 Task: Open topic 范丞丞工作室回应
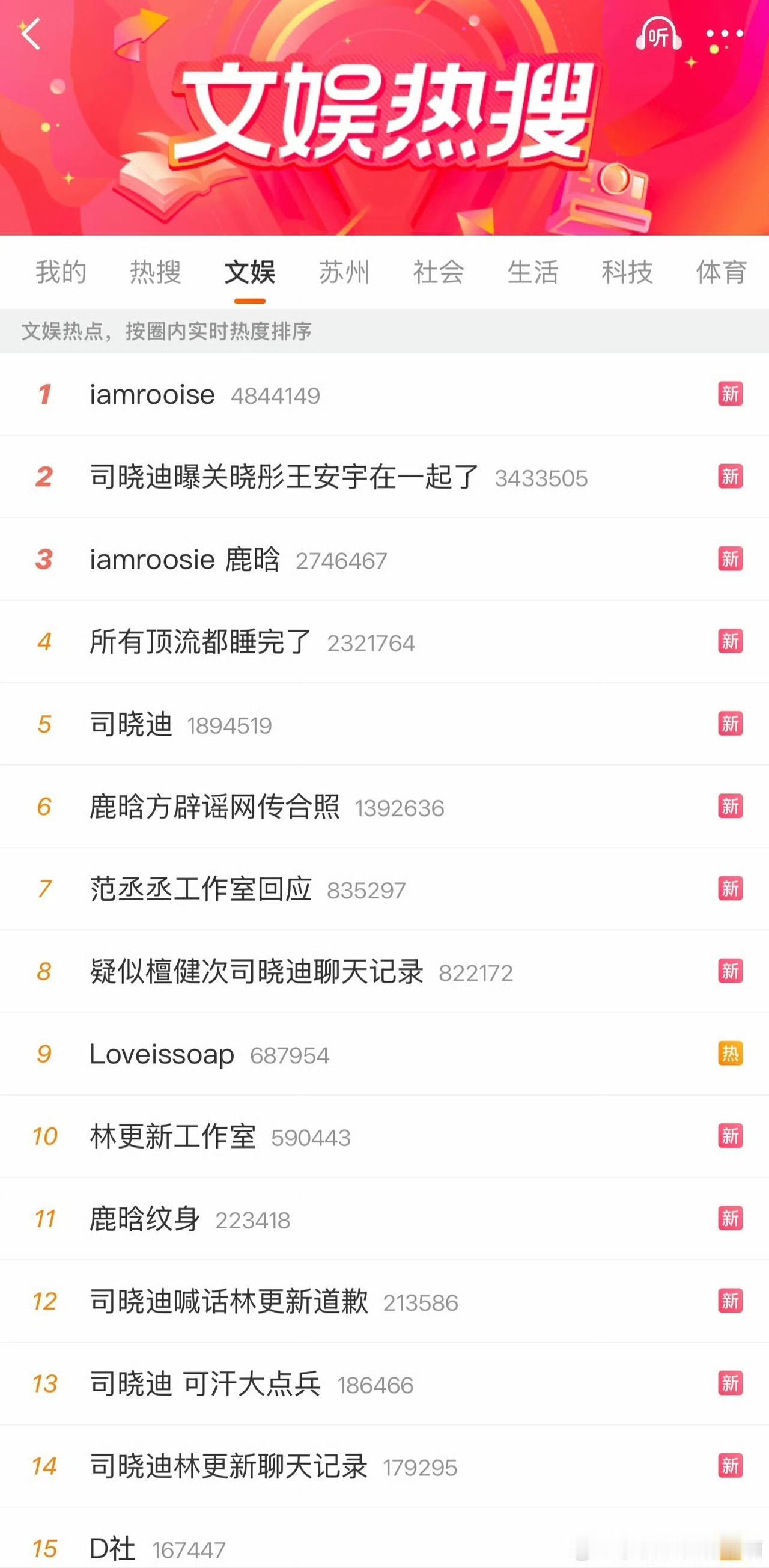click(x=199, y=889)
